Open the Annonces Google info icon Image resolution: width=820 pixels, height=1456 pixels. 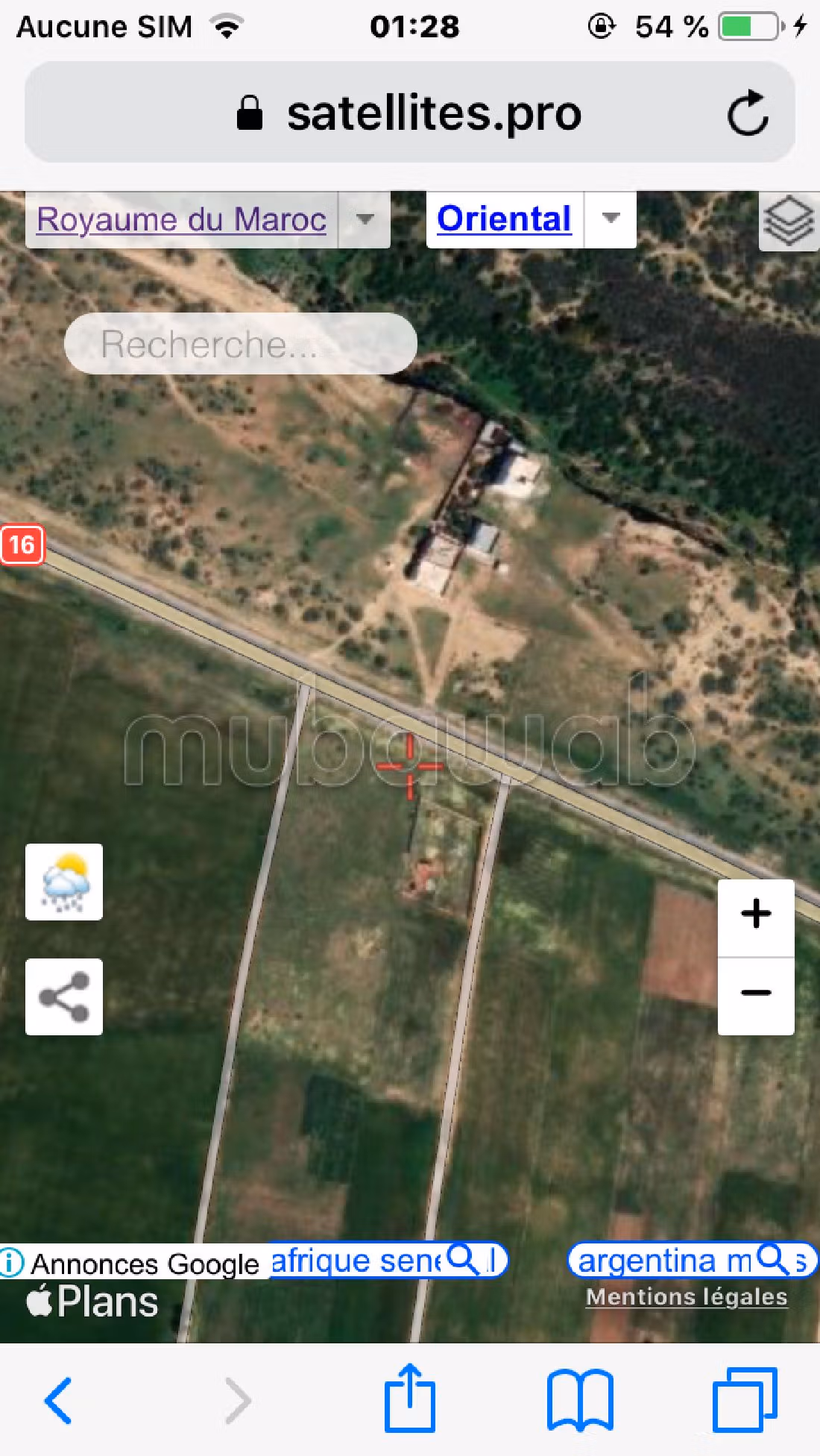(12, 1263)
